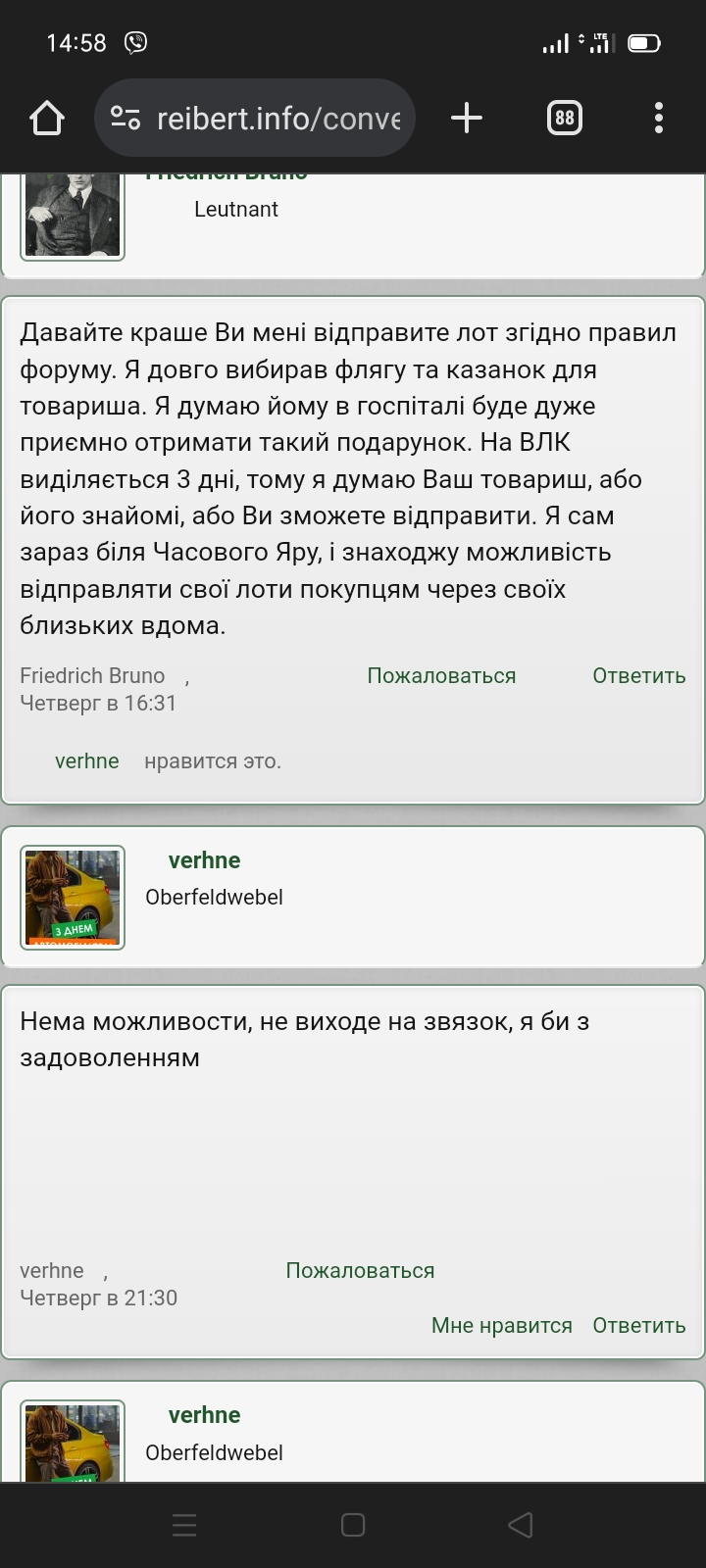Open verhne's profile name link above the 21:30 message
706x1568 pixels.
[204, 860]
